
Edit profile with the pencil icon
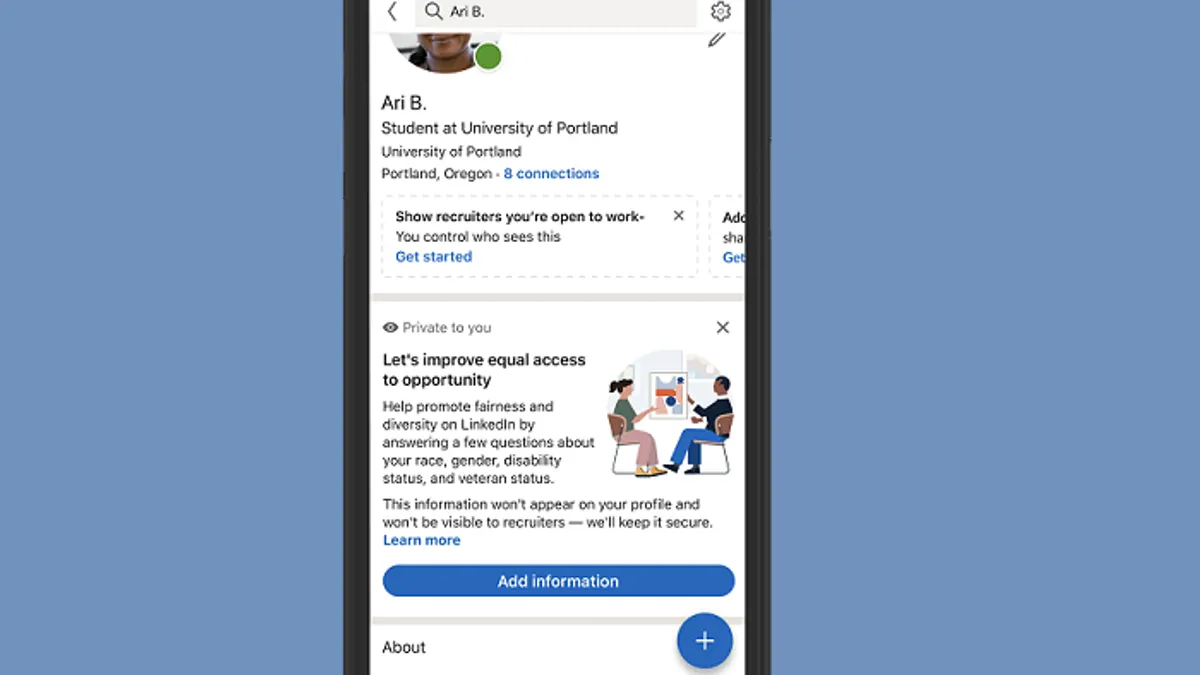click(x=716, y=40)
